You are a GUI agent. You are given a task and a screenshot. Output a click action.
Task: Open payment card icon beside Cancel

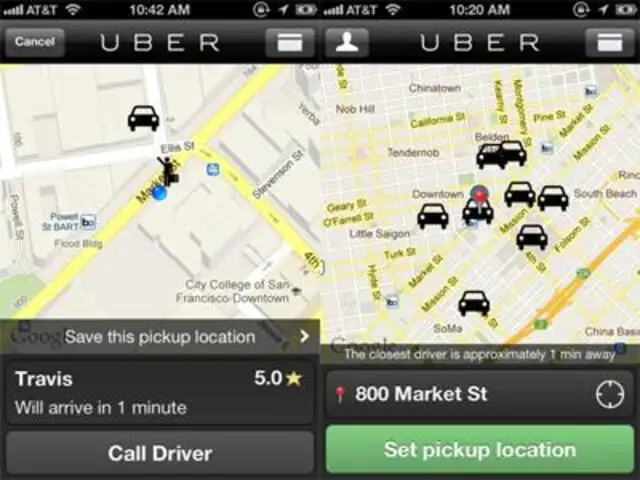coord(290,43)
